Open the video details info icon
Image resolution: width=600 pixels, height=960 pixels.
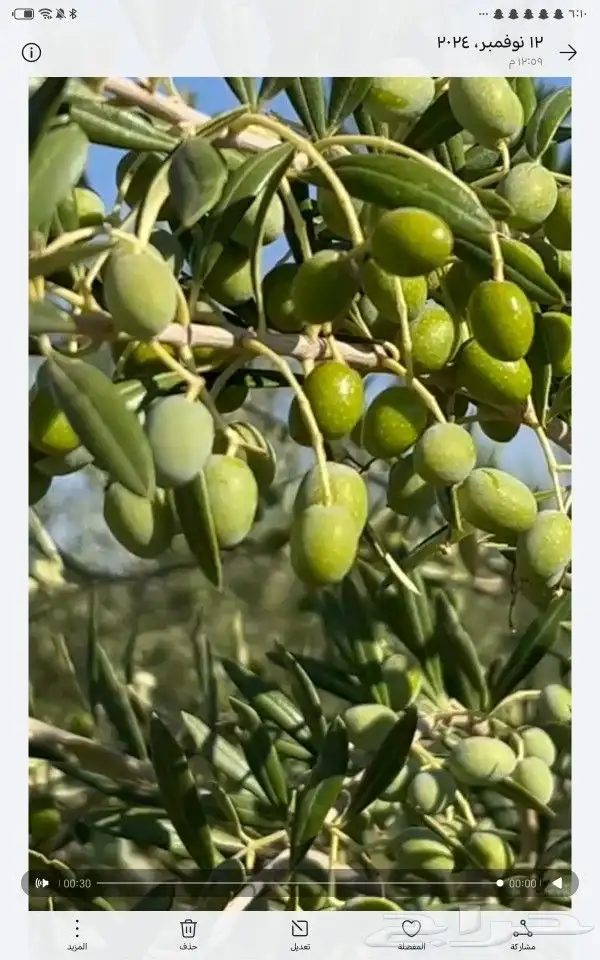[32, 52]
